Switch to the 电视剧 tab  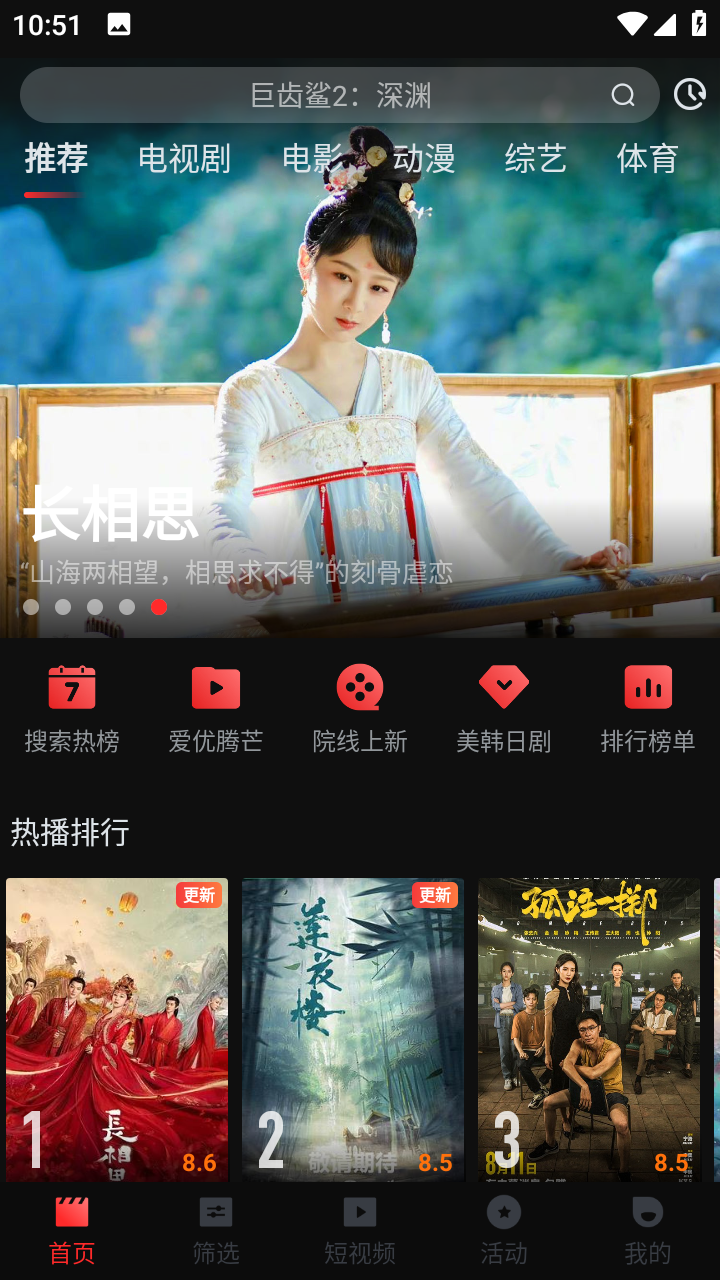pos(184,159)
